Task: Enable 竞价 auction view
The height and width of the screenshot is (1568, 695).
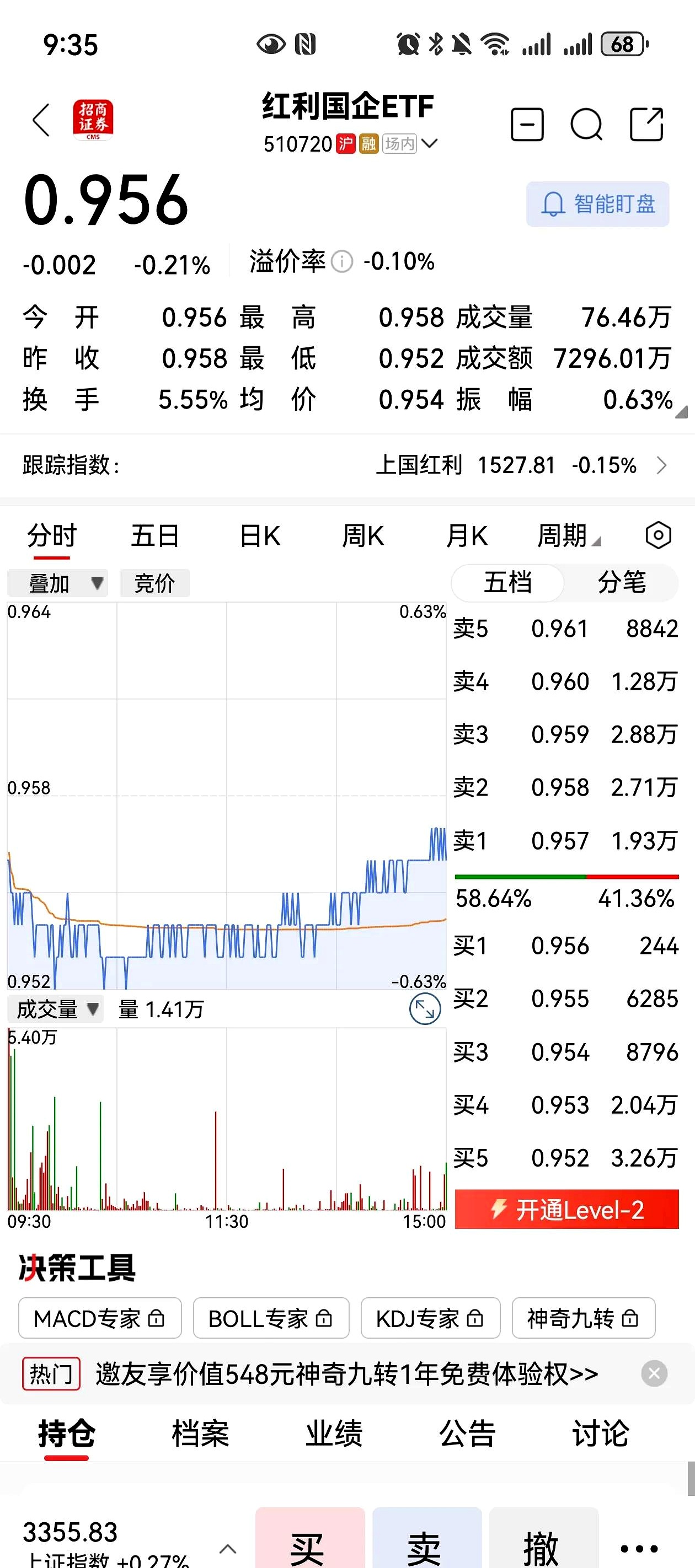Action: click(x=154, y=583)
